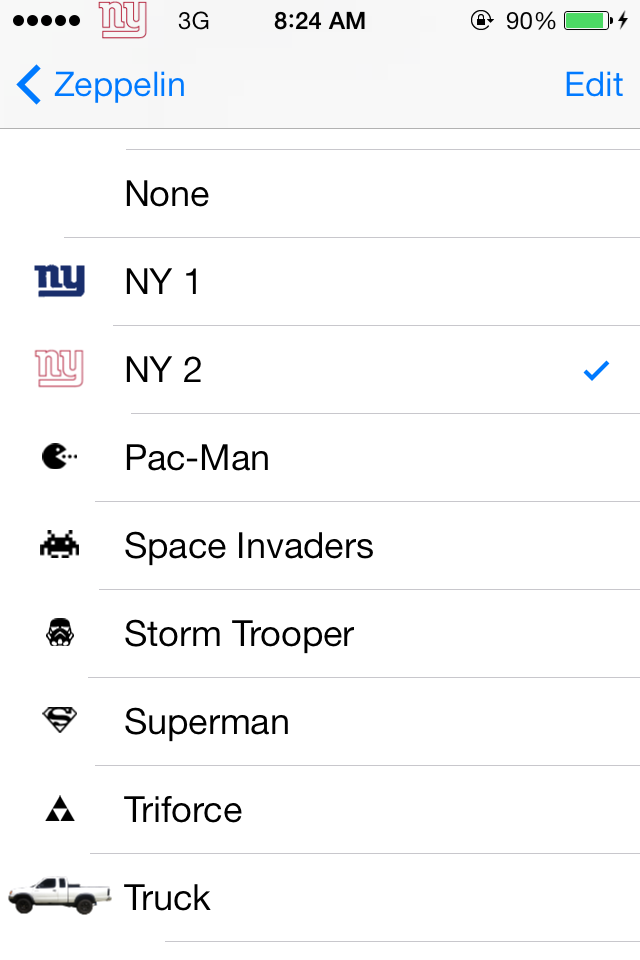Select the None option

pyautogui.click(x=320, y=193)
